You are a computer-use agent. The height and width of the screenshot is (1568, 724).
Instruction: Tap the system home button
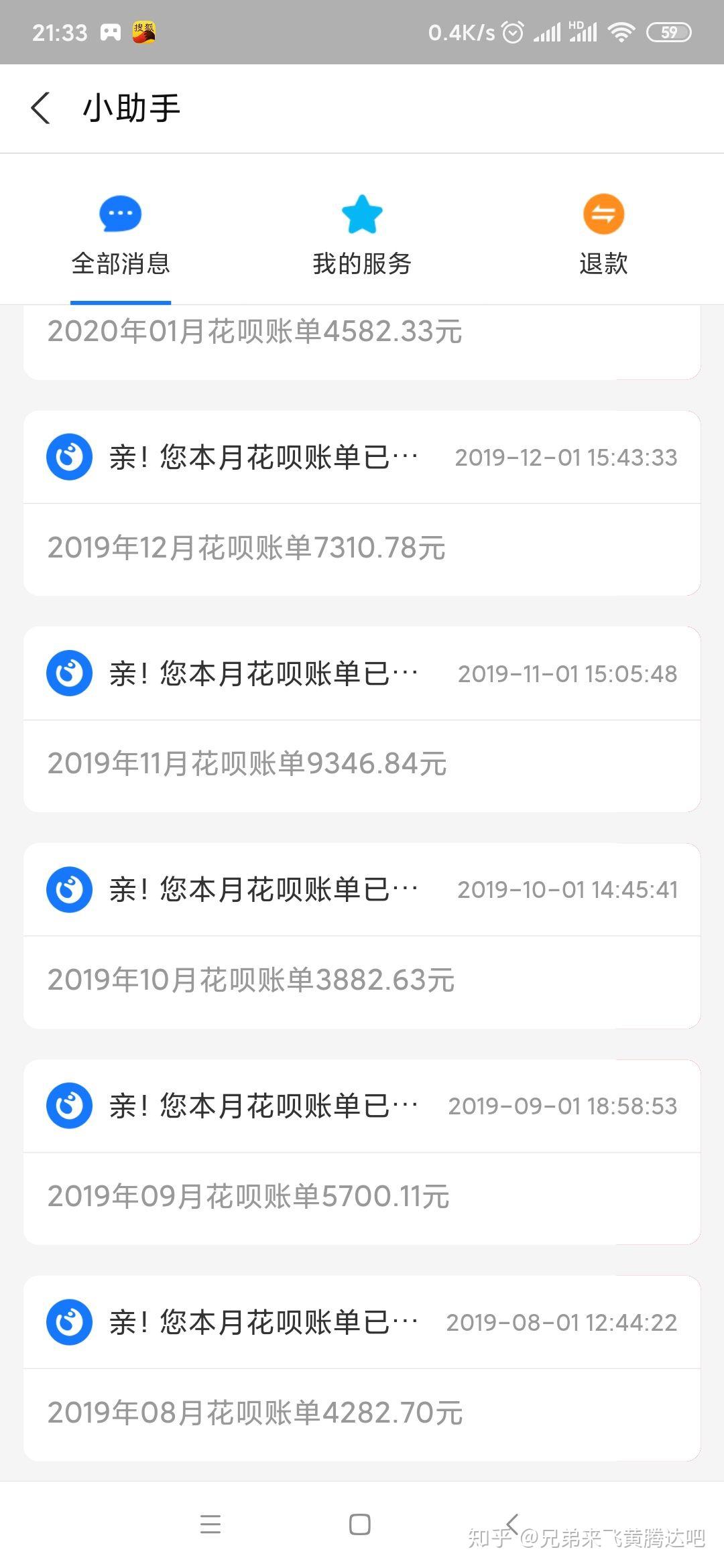pos(360,1525)
